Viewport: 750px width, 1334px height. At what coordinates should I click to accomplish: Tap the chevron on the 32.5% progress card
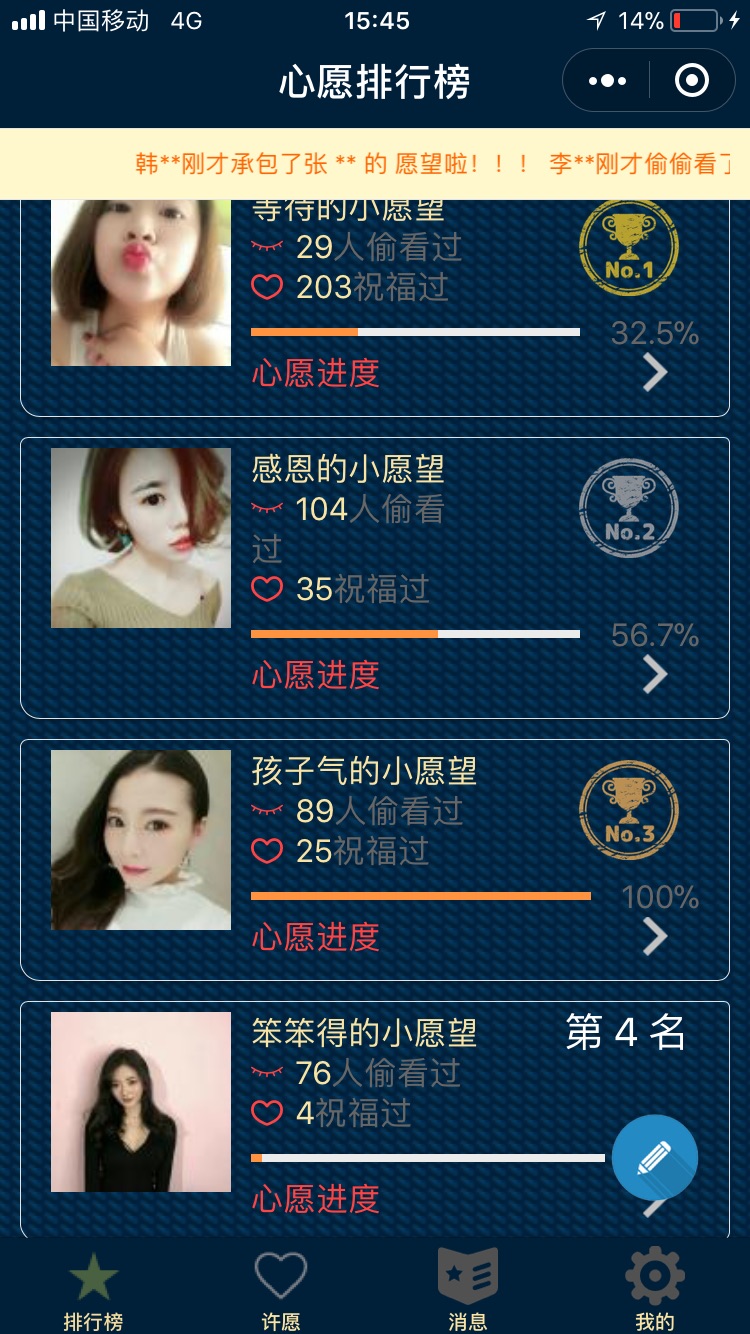point(655,373)
